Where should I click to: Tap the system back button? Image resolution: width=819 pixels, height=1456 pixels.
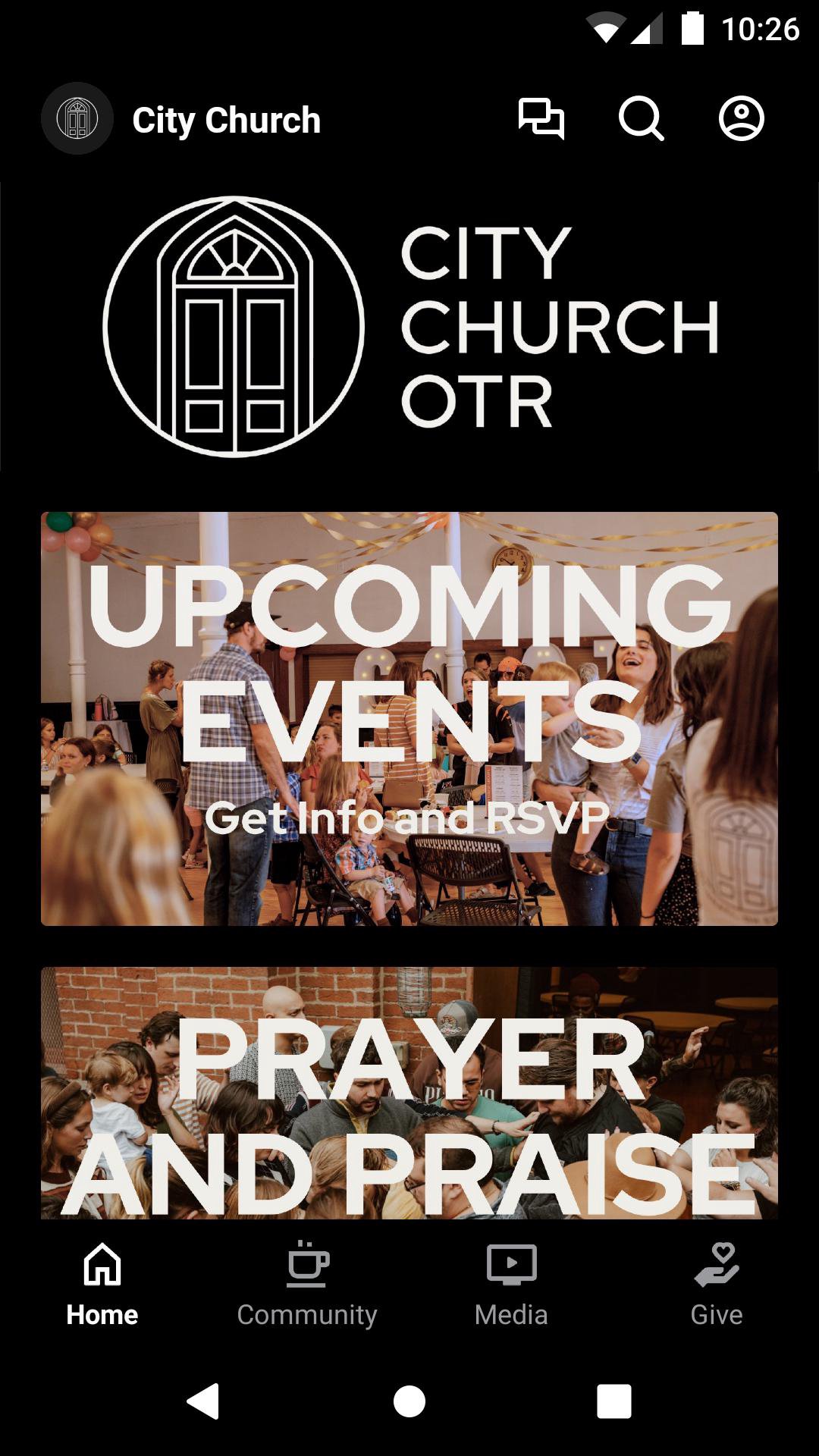(203, 1401)
